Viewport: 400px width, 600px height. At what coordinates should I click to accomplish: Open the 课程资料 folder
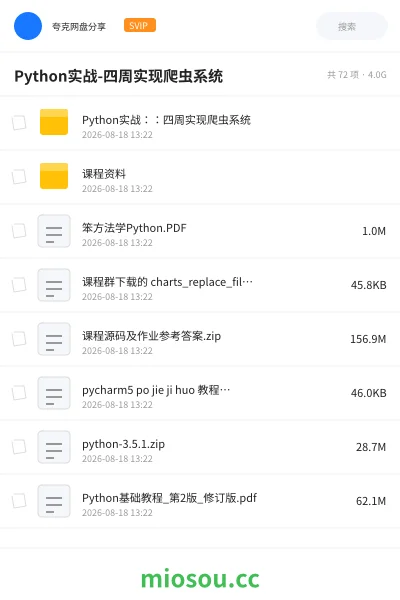pyautogui.click(x=200, y=177)
